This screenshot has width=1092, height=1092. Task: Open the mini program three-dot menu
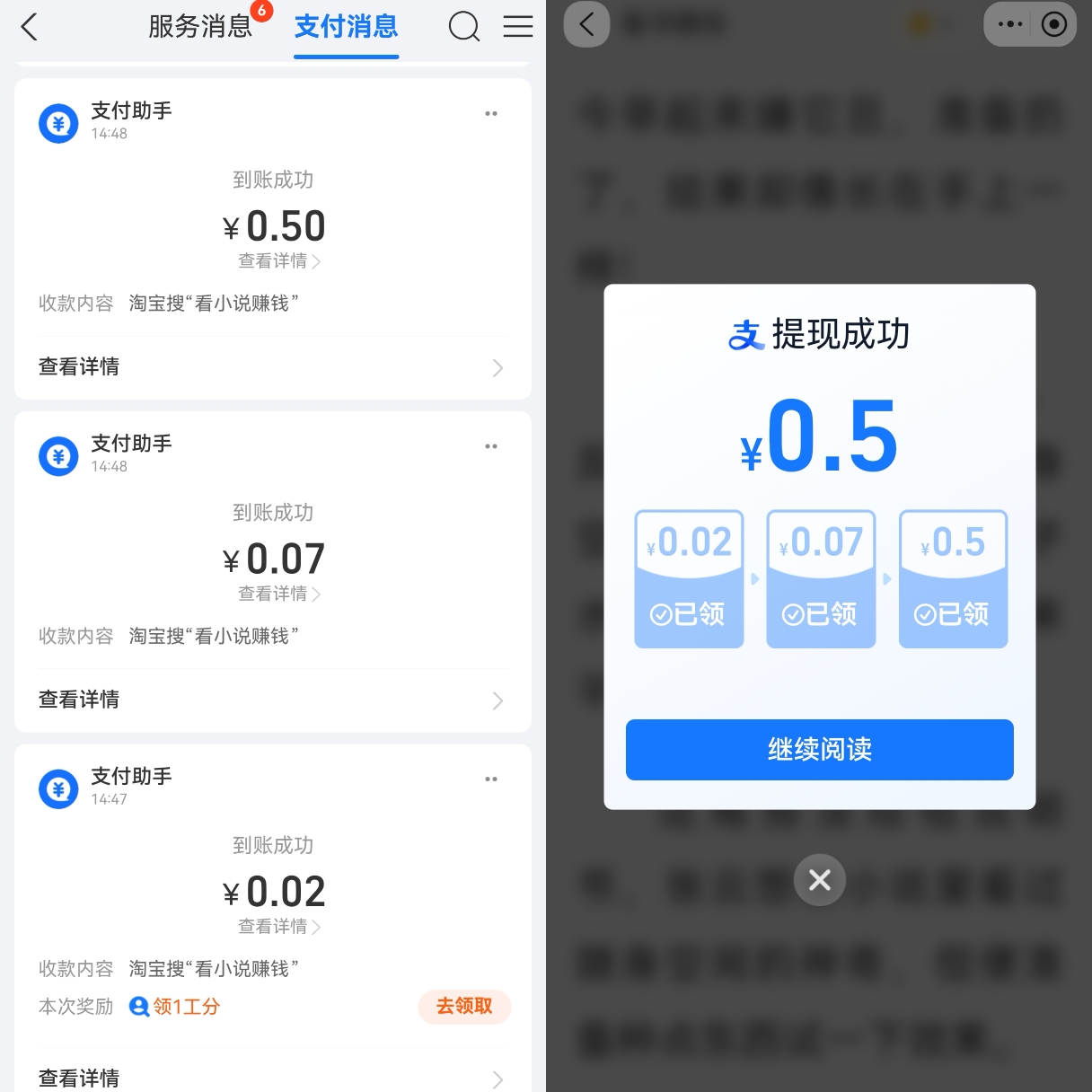coord(1010,24)
